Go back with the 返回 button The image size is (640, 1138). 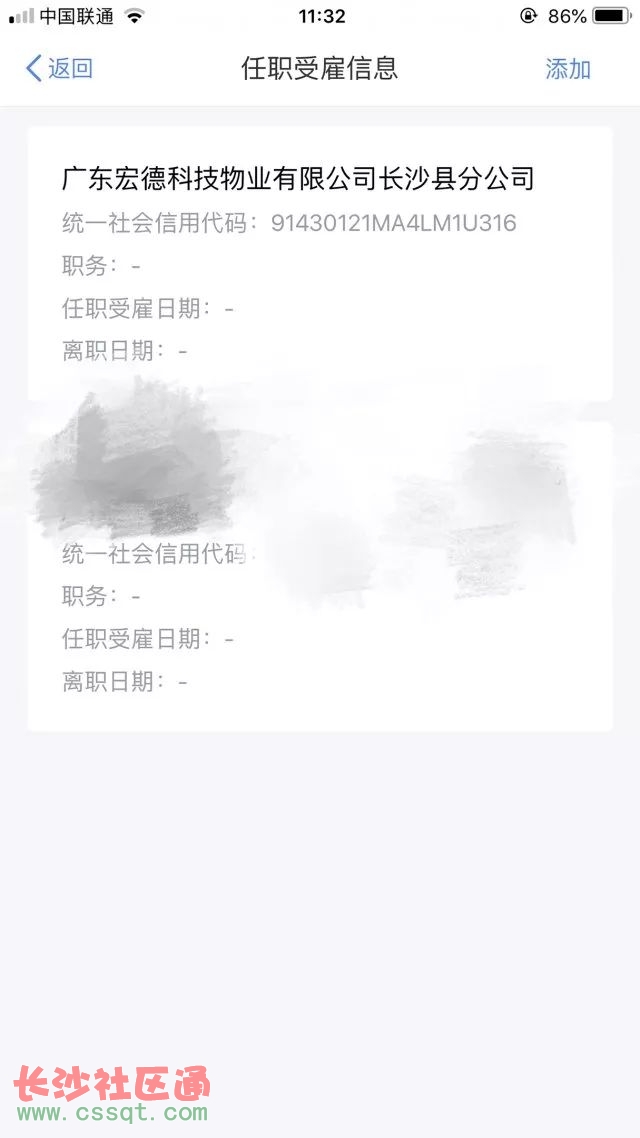[60, 69]
